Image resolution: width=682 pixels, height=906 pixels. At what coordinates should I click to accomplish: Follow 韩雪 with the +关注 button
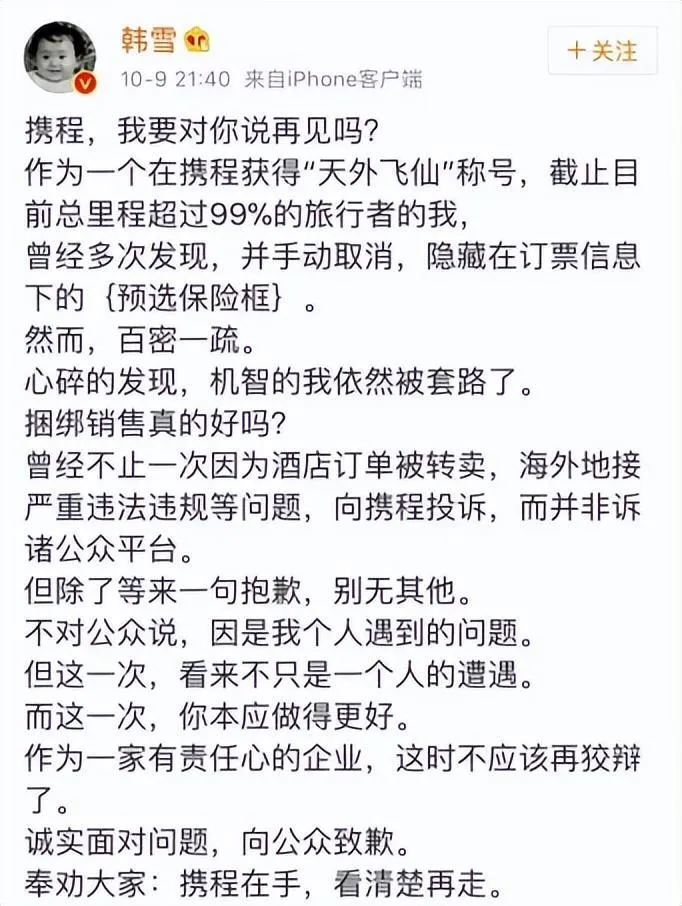coord(602,51)
